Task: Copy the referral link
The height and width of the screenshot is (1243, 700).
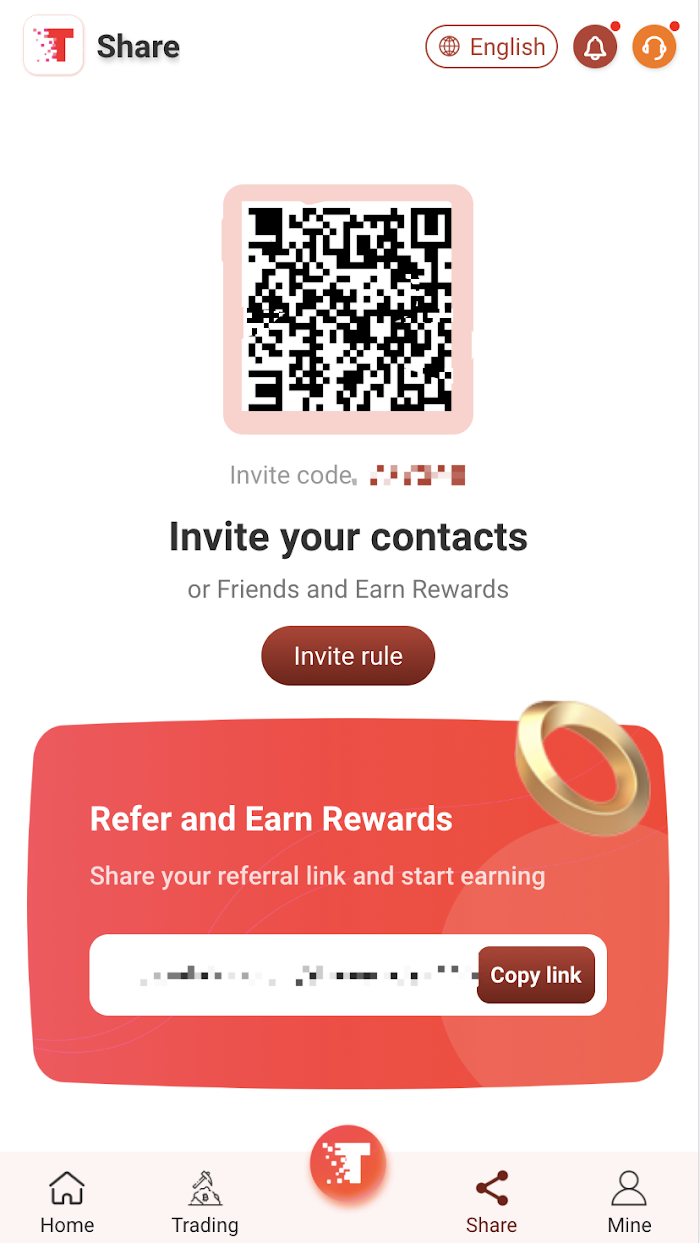Action: click(x=536, y=975)
